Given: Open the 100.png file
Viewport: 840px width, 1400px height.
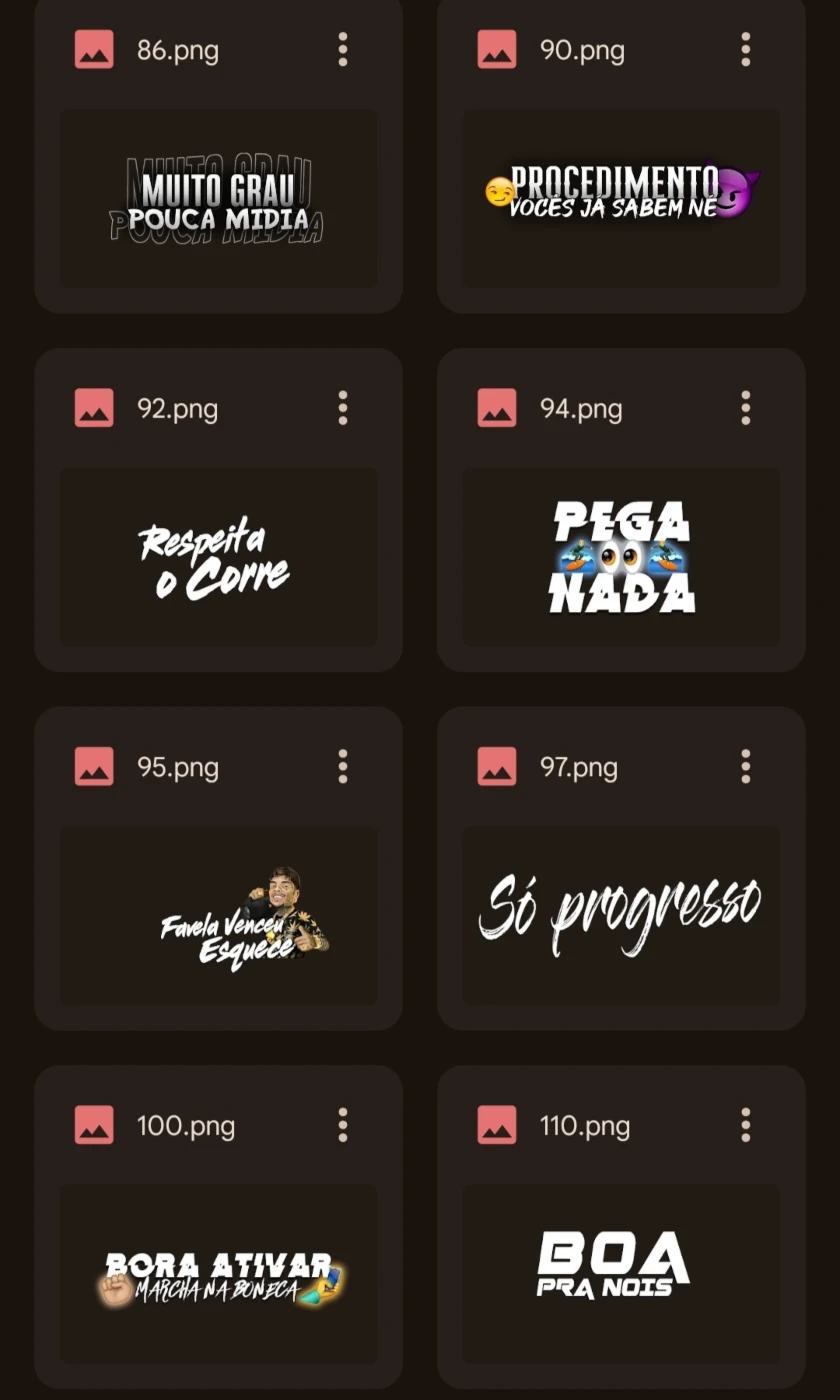Looking at the screenshot, I should pyautogui.click(x=219, y=1274).
